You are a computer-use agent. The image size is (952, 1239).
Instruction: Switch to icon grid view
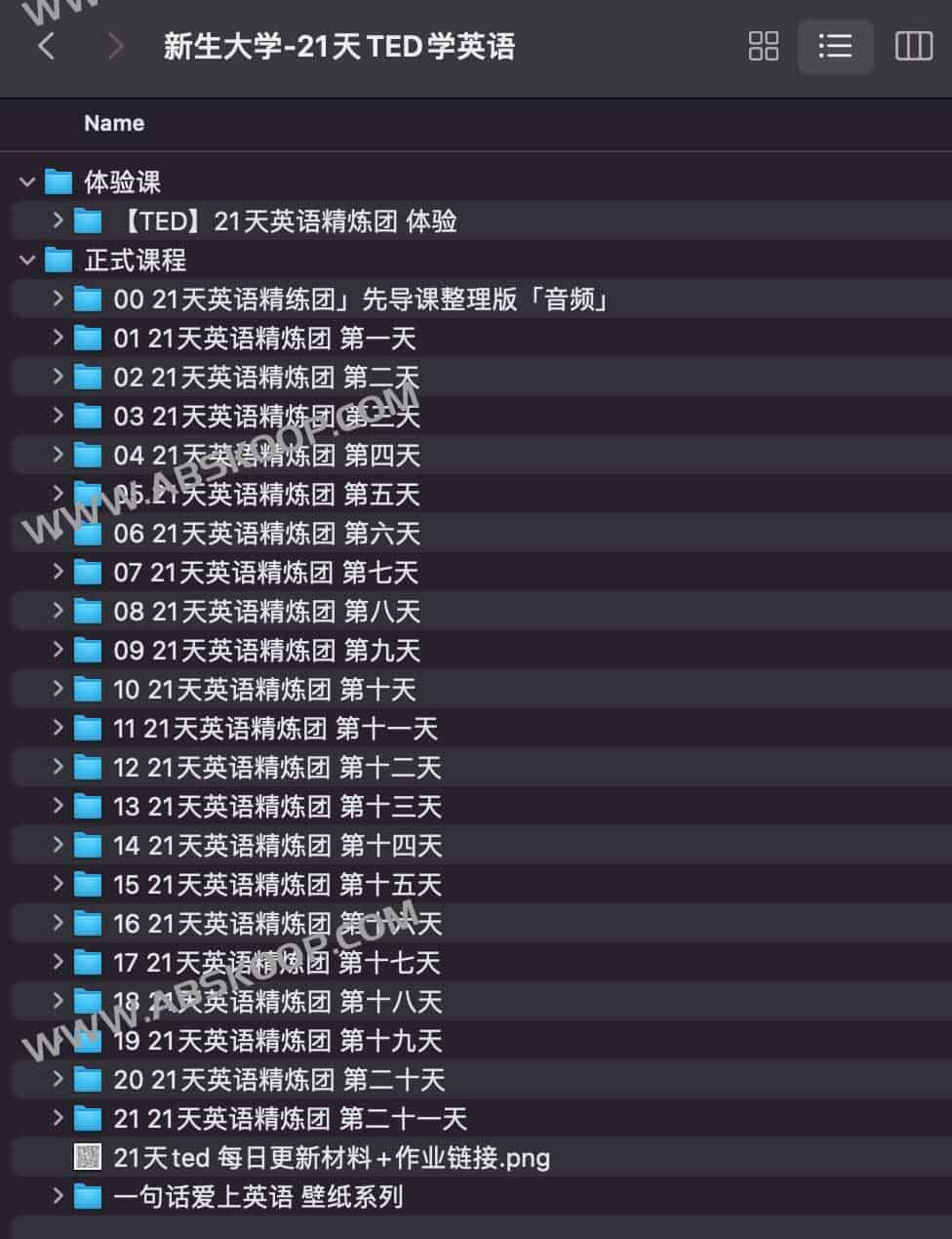tap(763, 46)
